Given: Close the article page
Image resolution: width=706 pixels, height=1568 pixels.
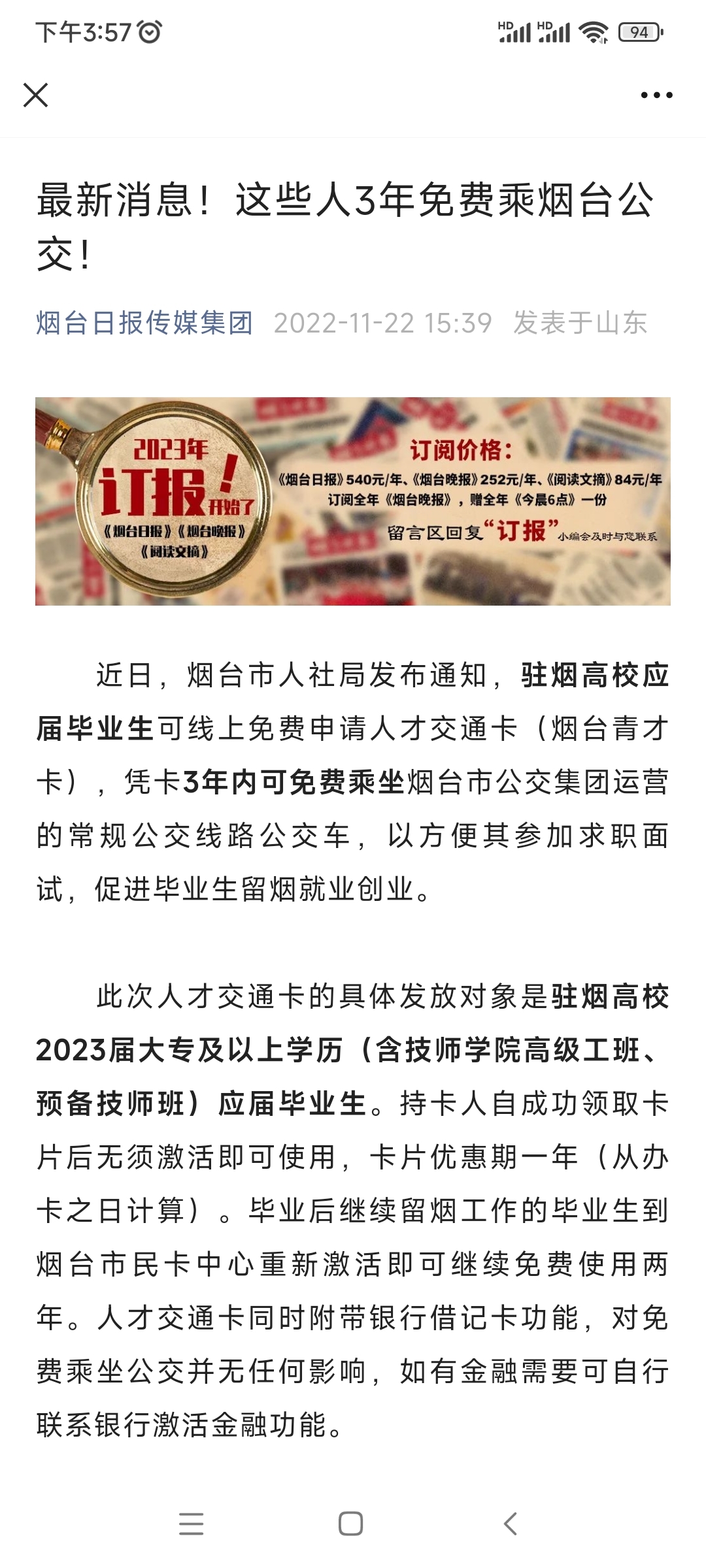Looking at the screenshot, I should 36,95.
